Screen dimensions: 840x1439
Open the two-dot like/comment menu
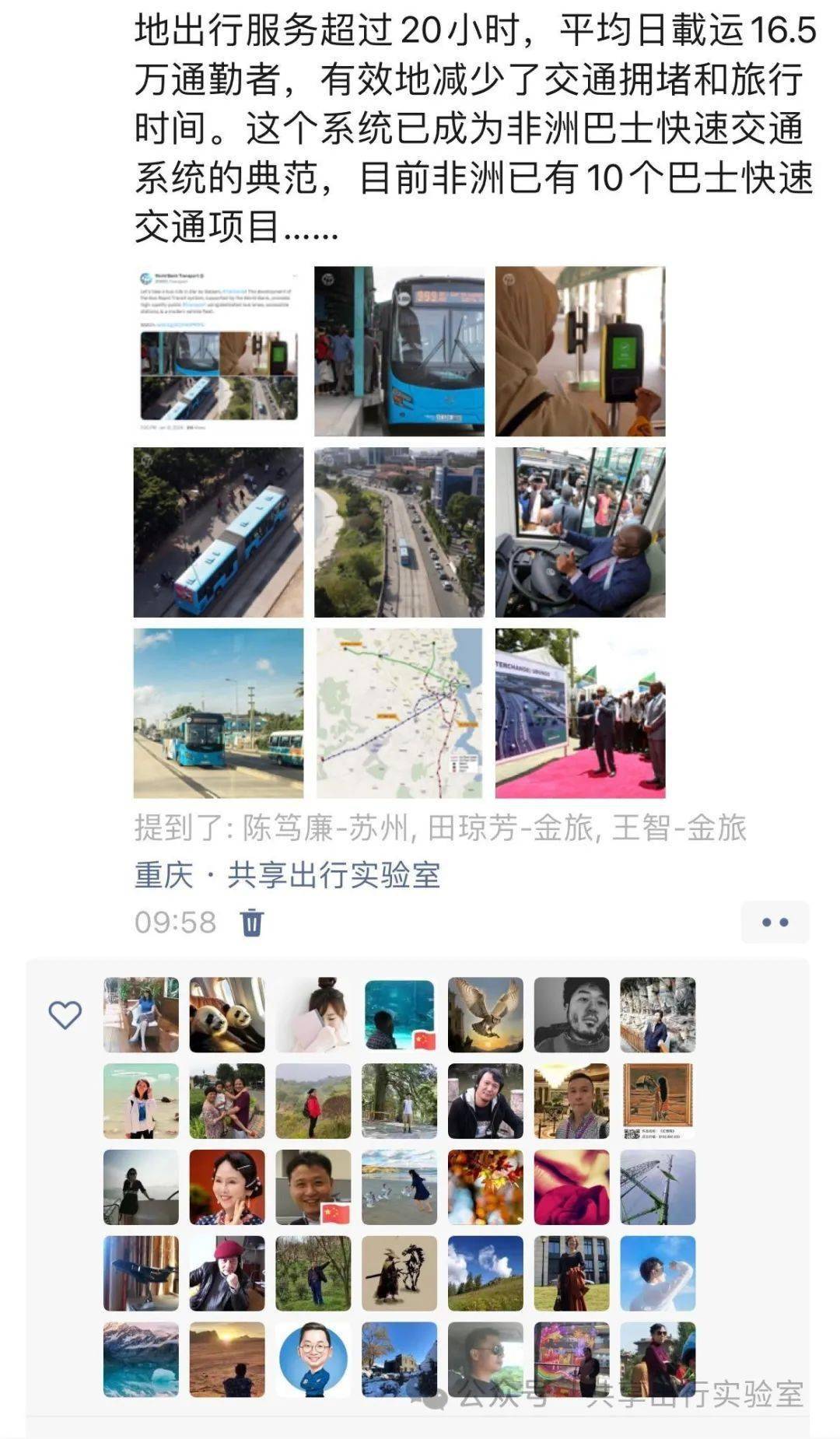(775, 922)
